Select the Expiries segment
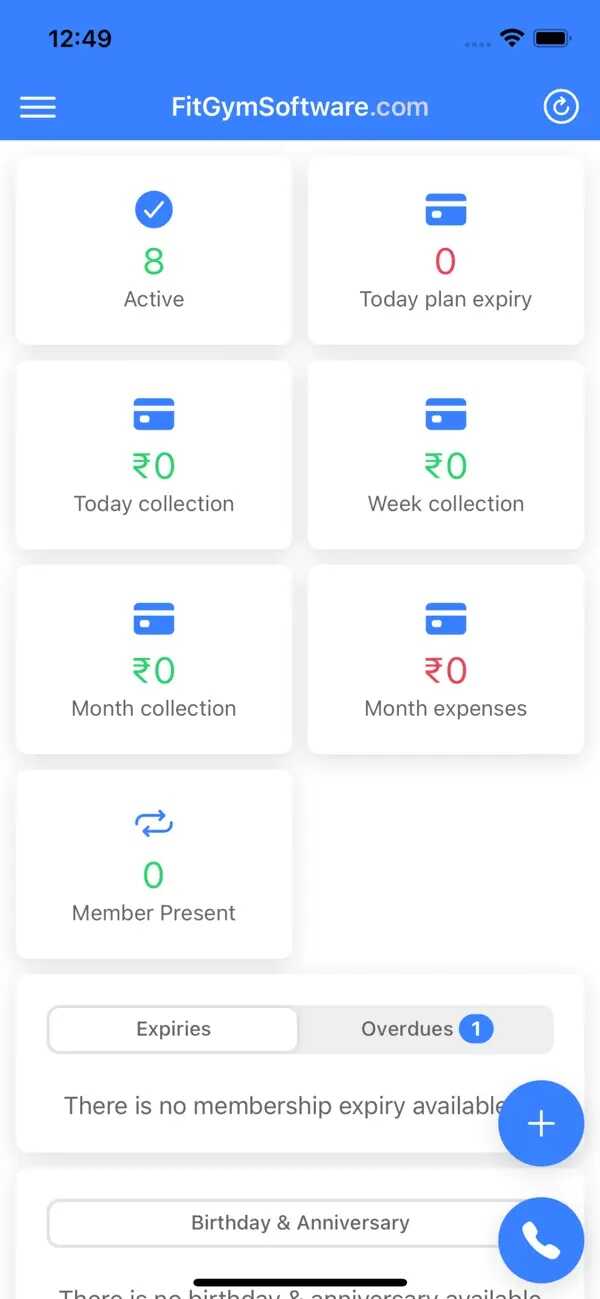The image size is (600, 1299). [x=173, y=1029]
